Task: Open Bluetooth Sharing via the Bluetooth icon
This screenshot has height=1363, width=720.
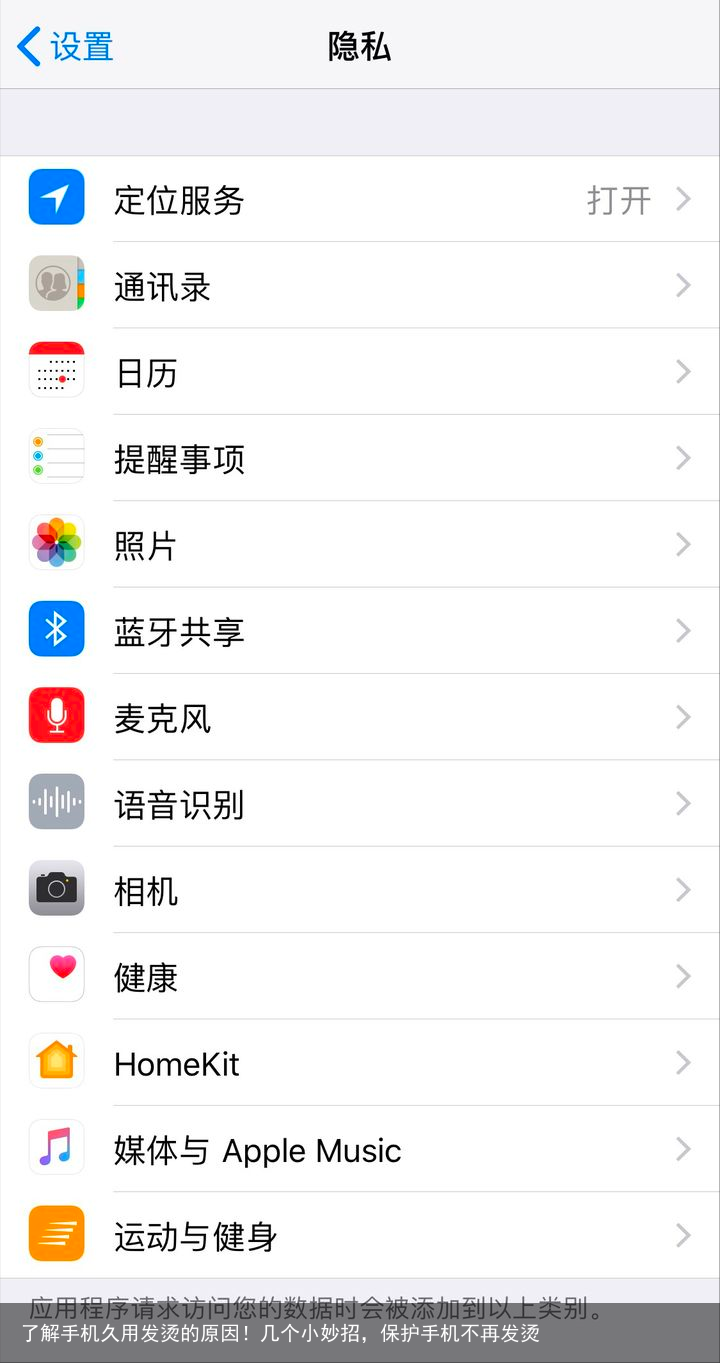Action: [x=56, y=629]
